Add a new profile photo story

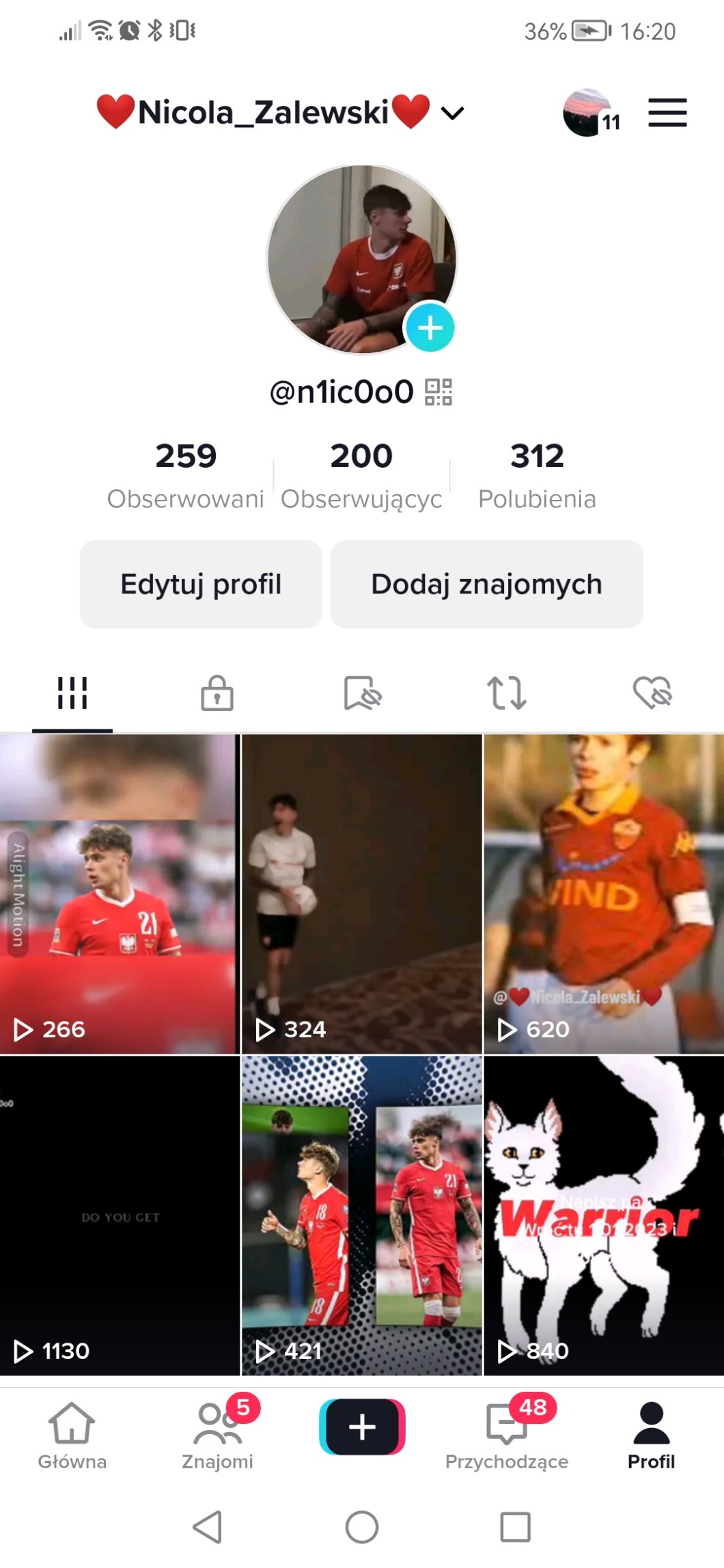(x=430, y=328)
